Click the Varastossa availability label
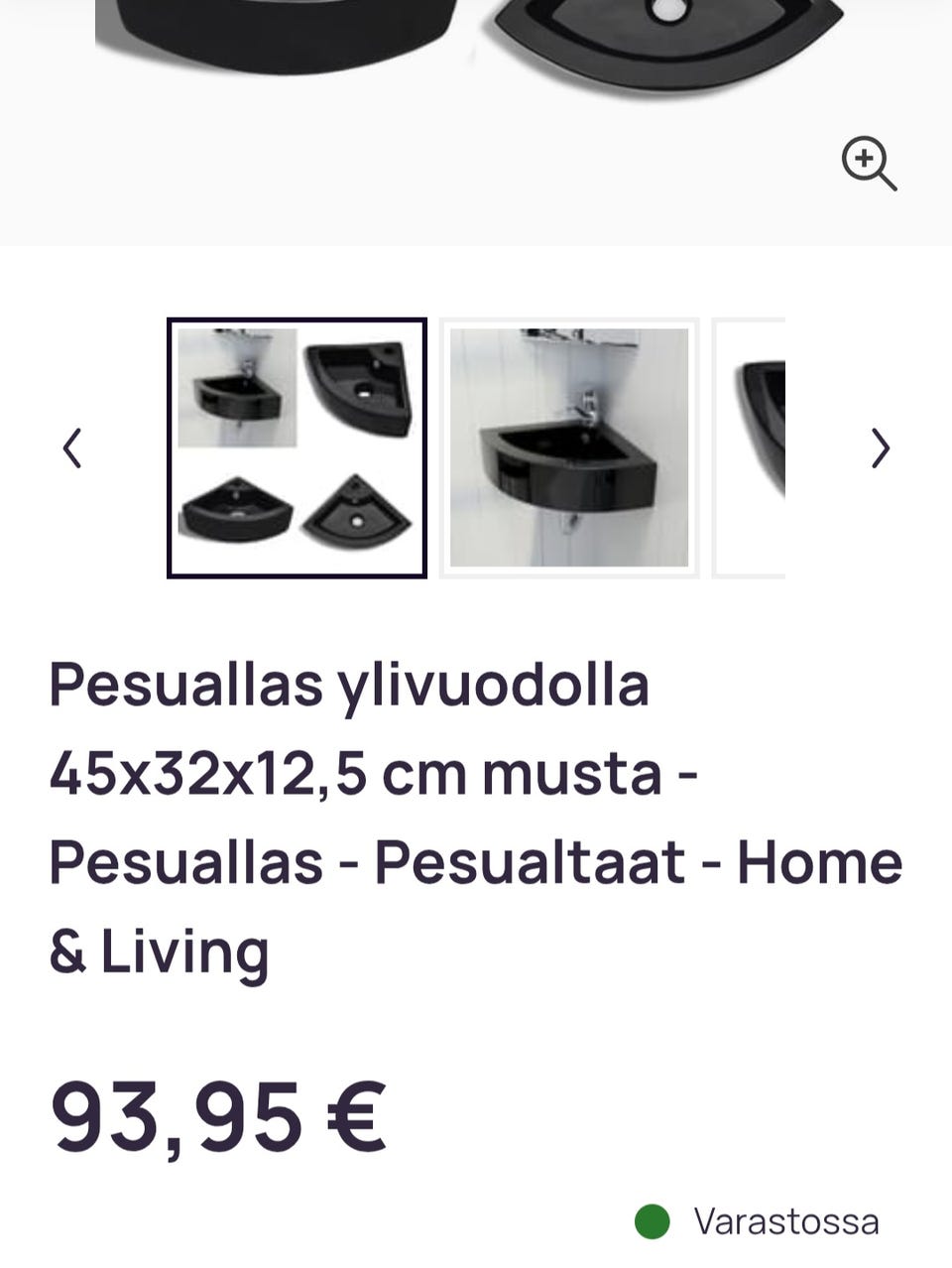Image resolution: width=952 pixels, height=1268 pixels. tap(788, 1222)
